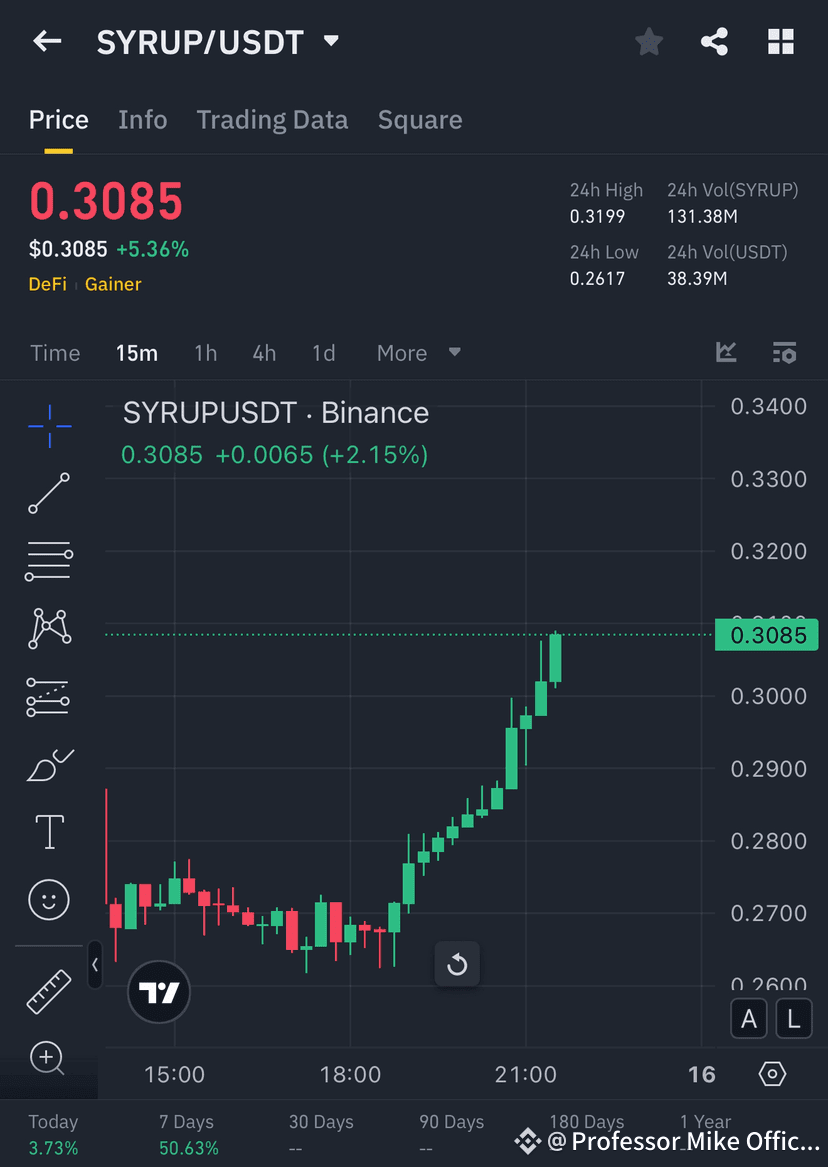
Task: Toggle favorite star for SYRUP/USDT
Action: coord(648,41)
